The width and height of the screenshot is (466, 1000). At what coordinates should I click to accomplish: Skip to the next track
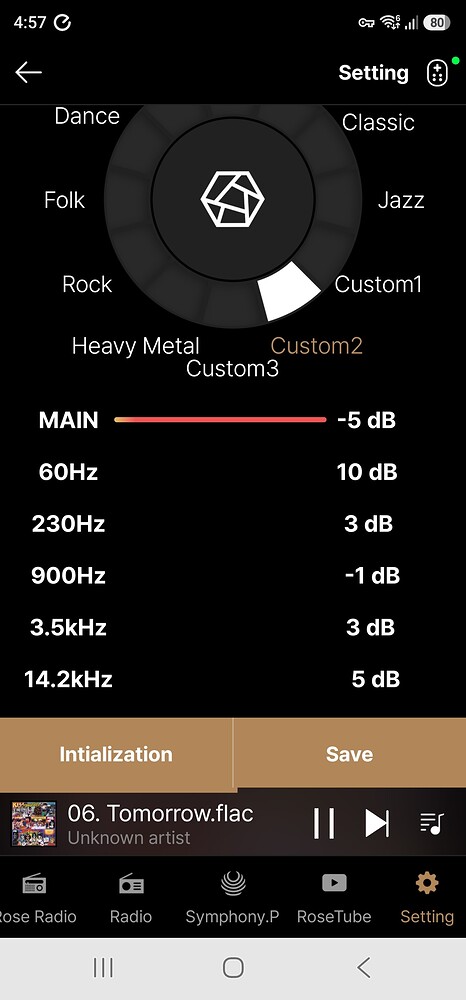(x=377, y=823)
